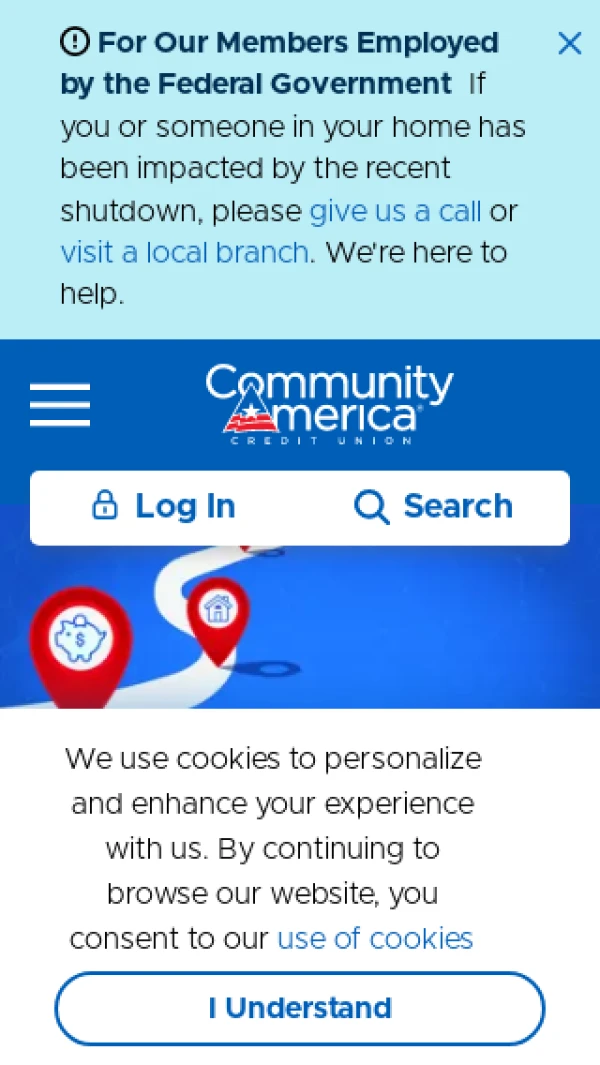Follow the 'visit a local branch' link

(184, 252)
